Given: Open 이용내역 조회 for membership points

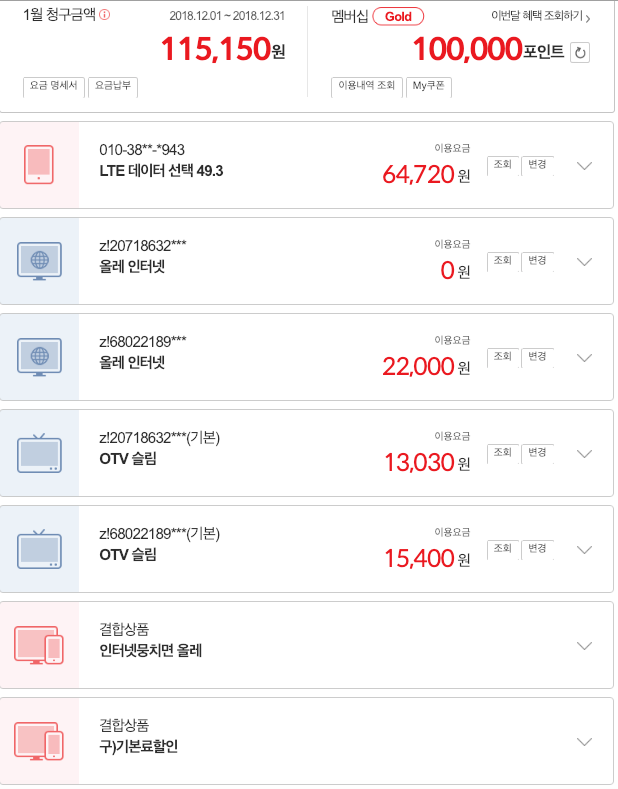Looking at the screenshot, I should point(366,87).
